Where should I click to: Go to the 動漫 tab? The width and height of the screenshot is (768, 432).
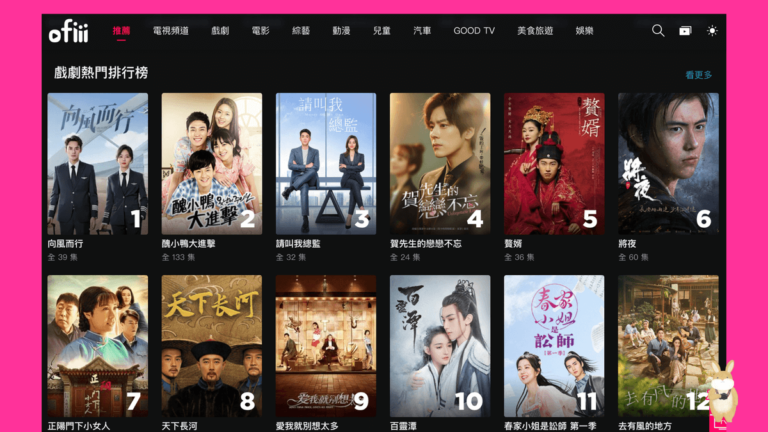click(x=341, y=31)
